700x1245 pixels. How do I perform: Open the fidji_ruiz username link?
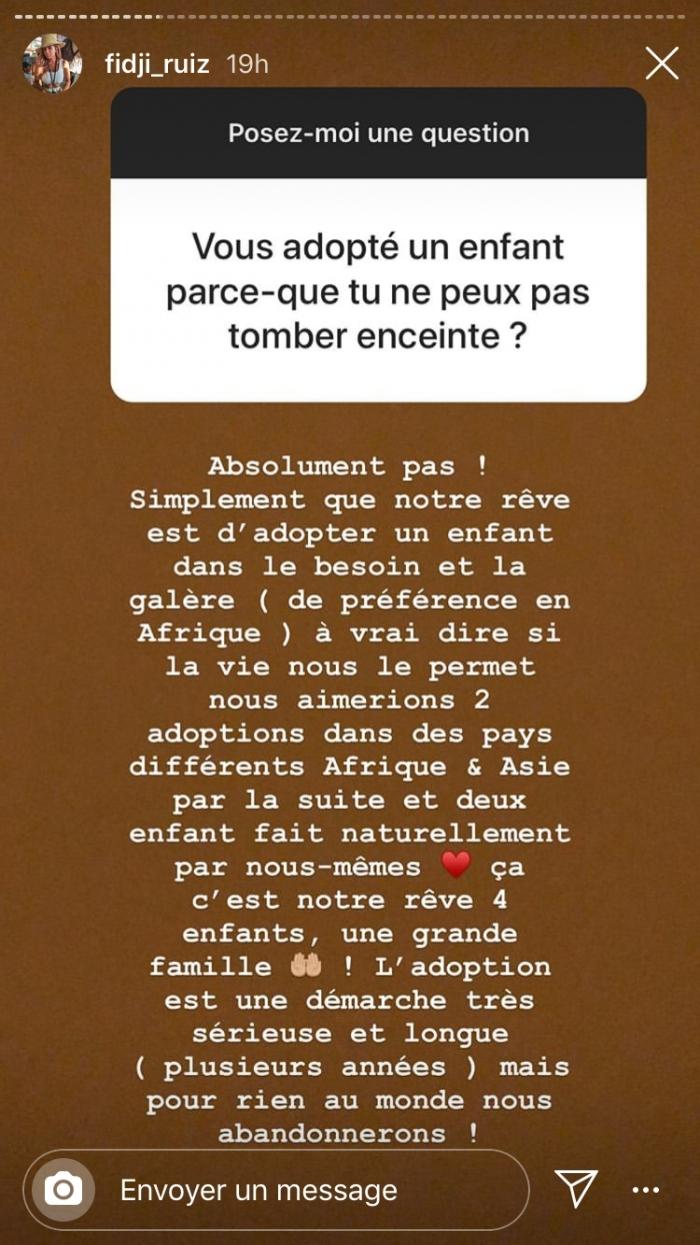[x=157, y=64]
